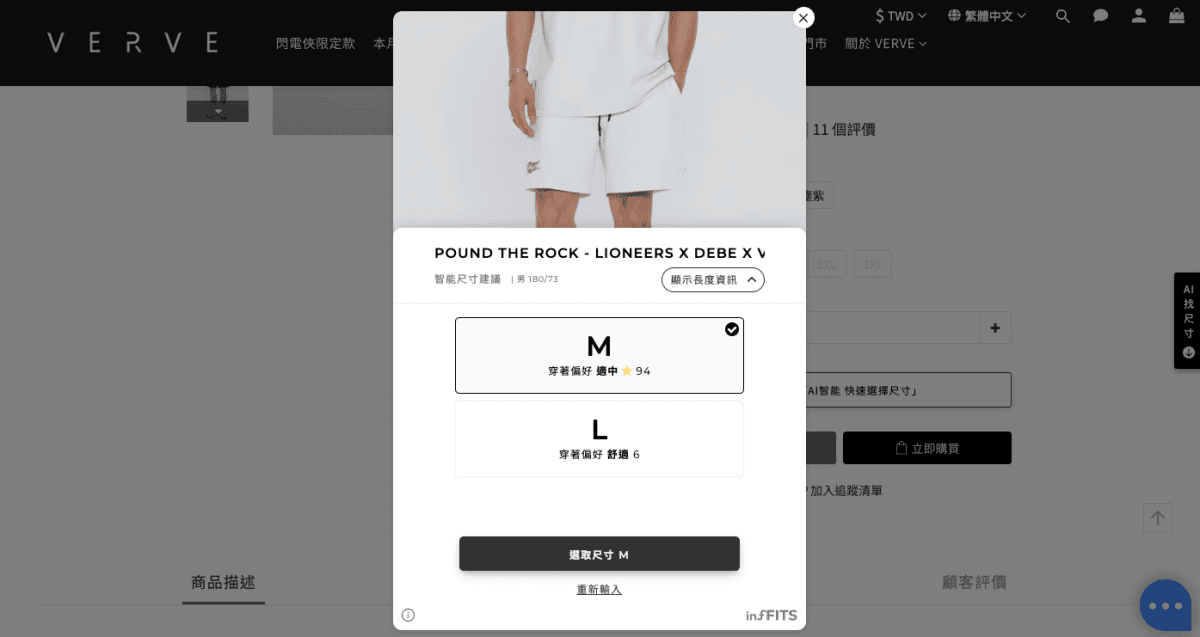Change language via 繁體中文 menu
This screenshot has height=637, width=1200.
[x=988, y=16]
